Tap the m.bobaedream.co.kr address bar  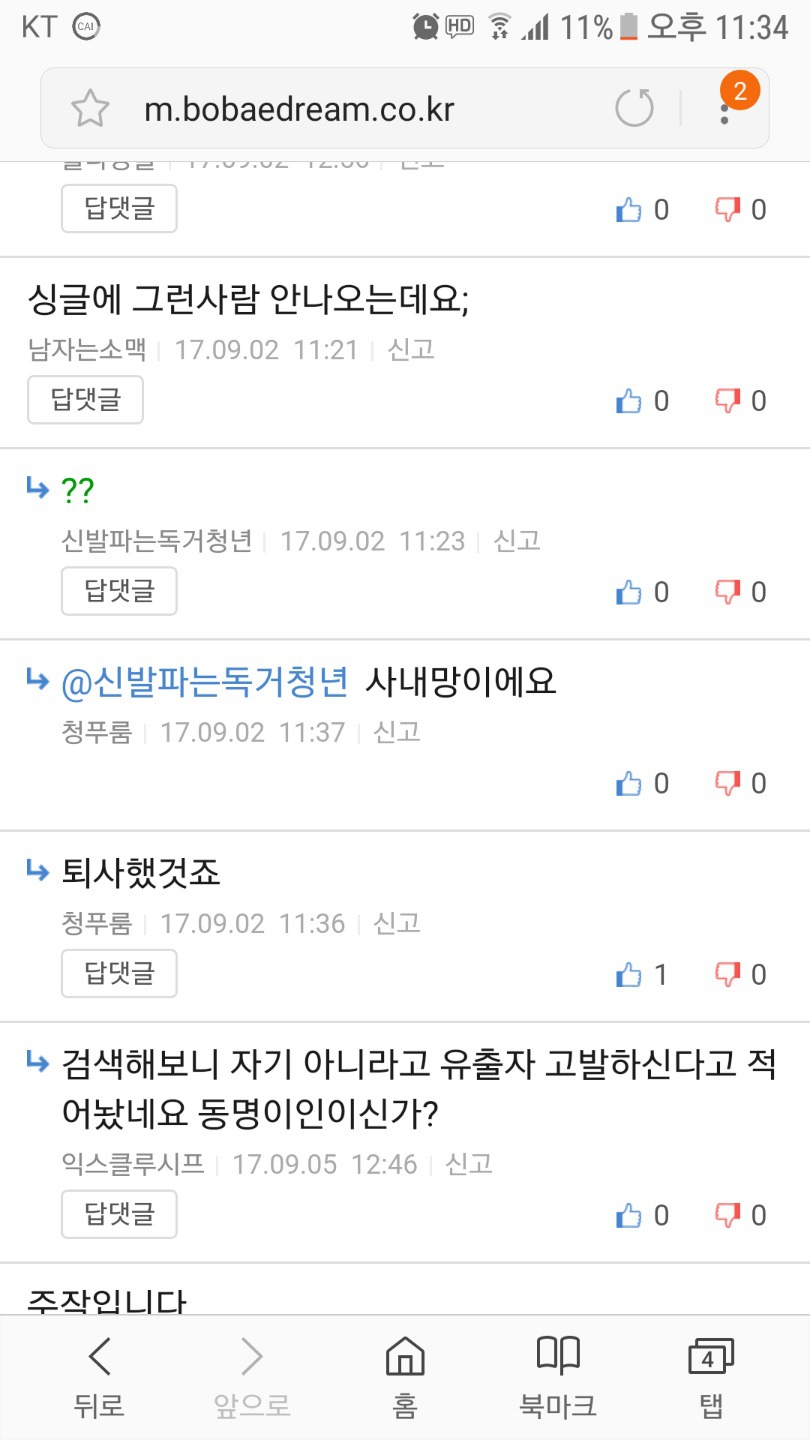300,109
